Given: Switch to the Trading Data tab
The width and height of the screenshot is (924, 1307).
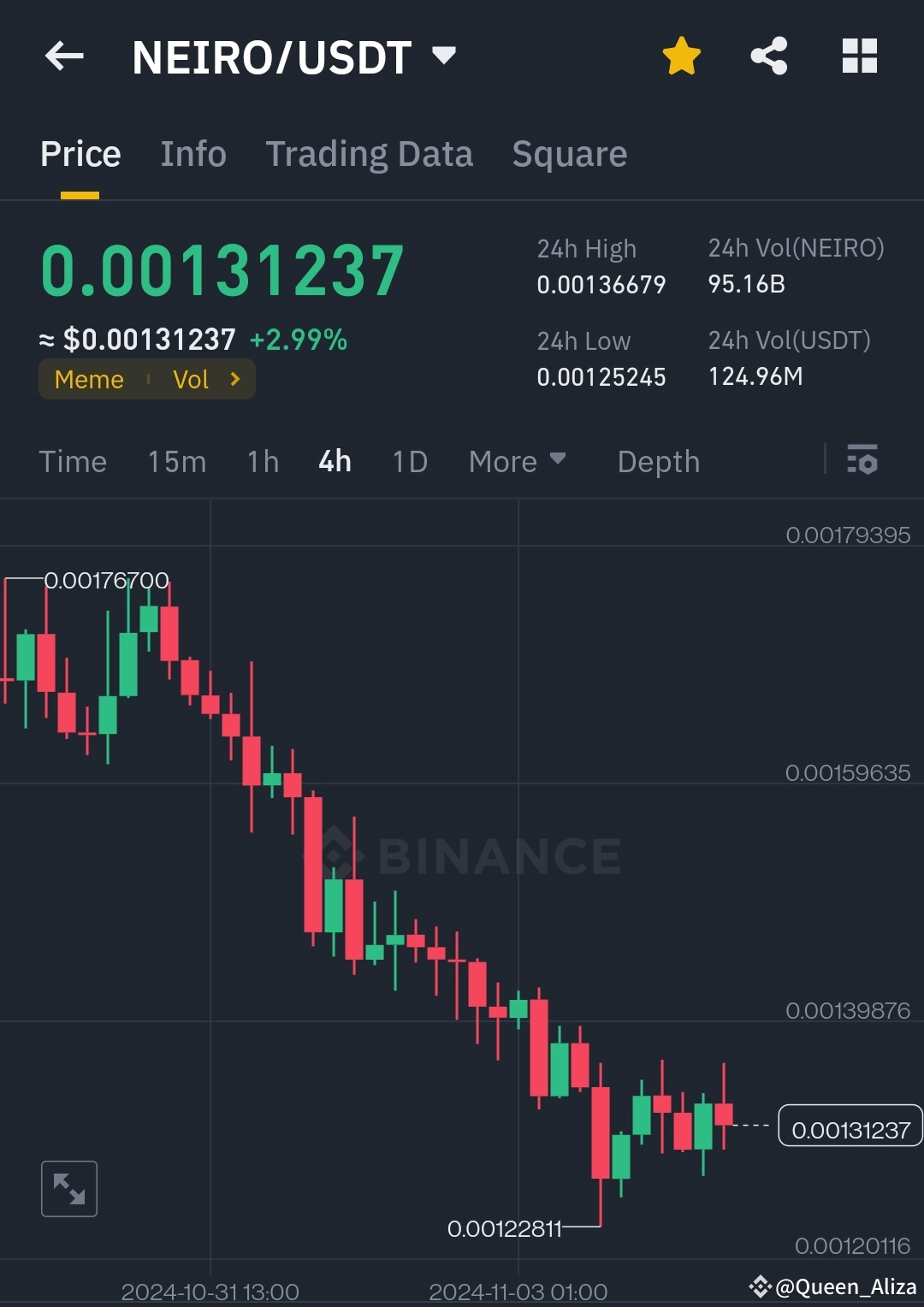Looking at the screenshot, I should (x=370, y=153).
